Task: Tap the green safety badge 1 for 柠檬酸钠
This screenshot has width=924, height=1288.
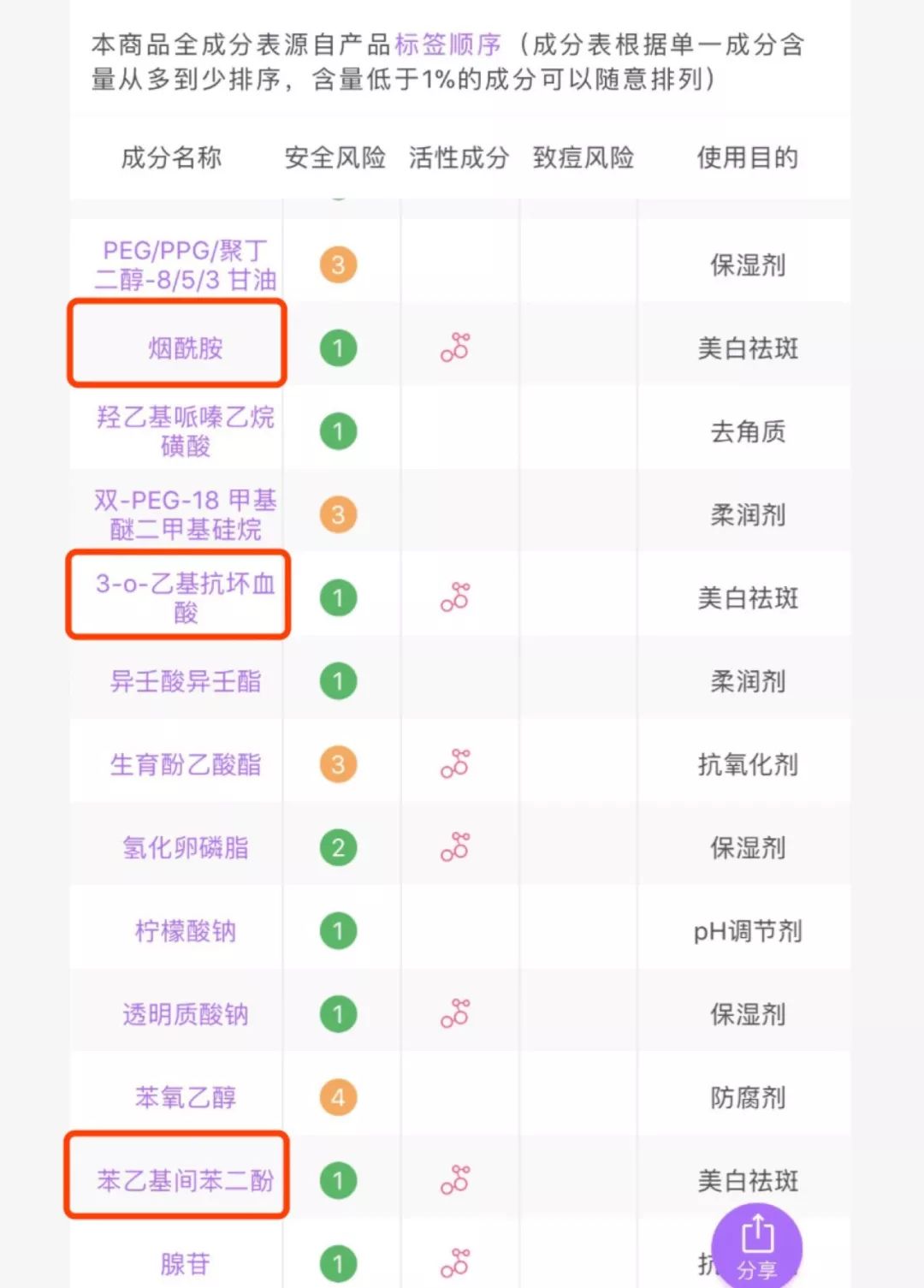Action: coord(340,930)
